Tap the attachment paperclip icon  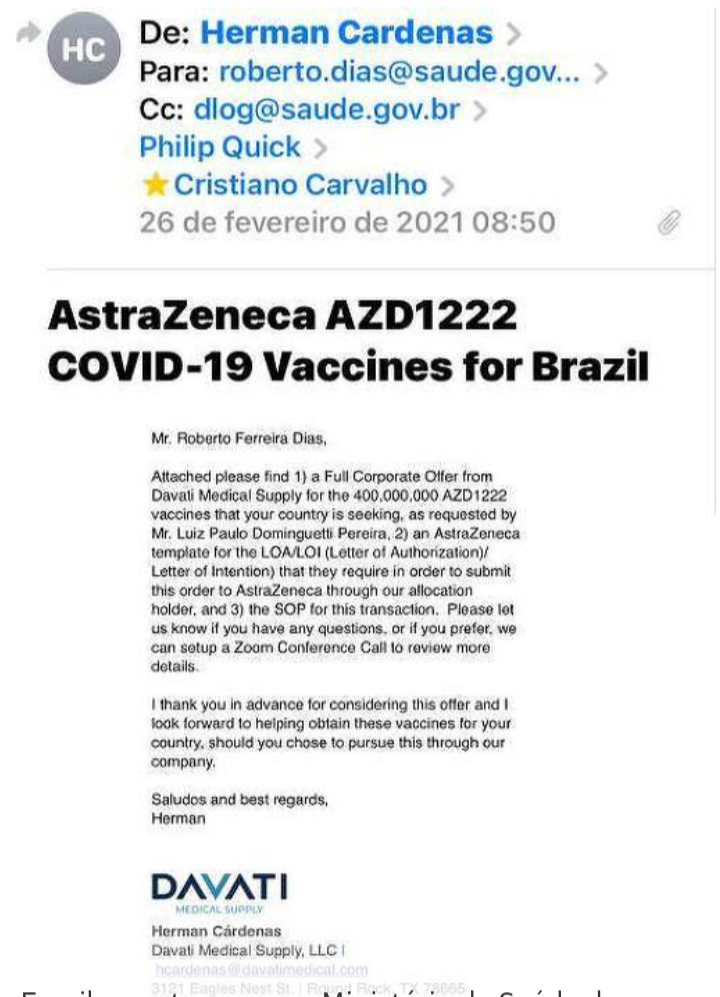(x=669, y=222)
